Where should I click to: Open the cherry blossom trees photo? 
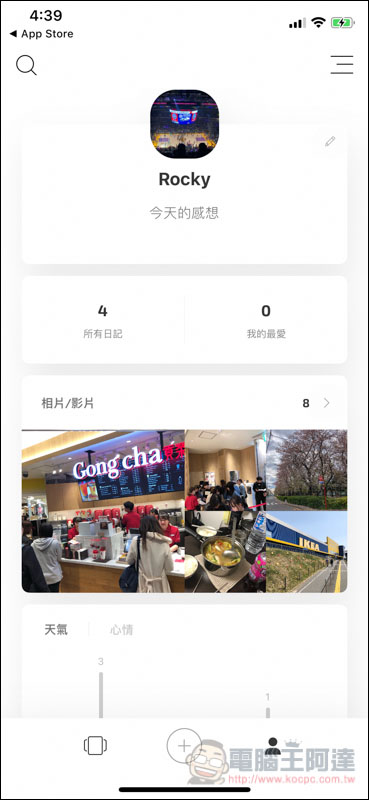(x=306, y=470)
